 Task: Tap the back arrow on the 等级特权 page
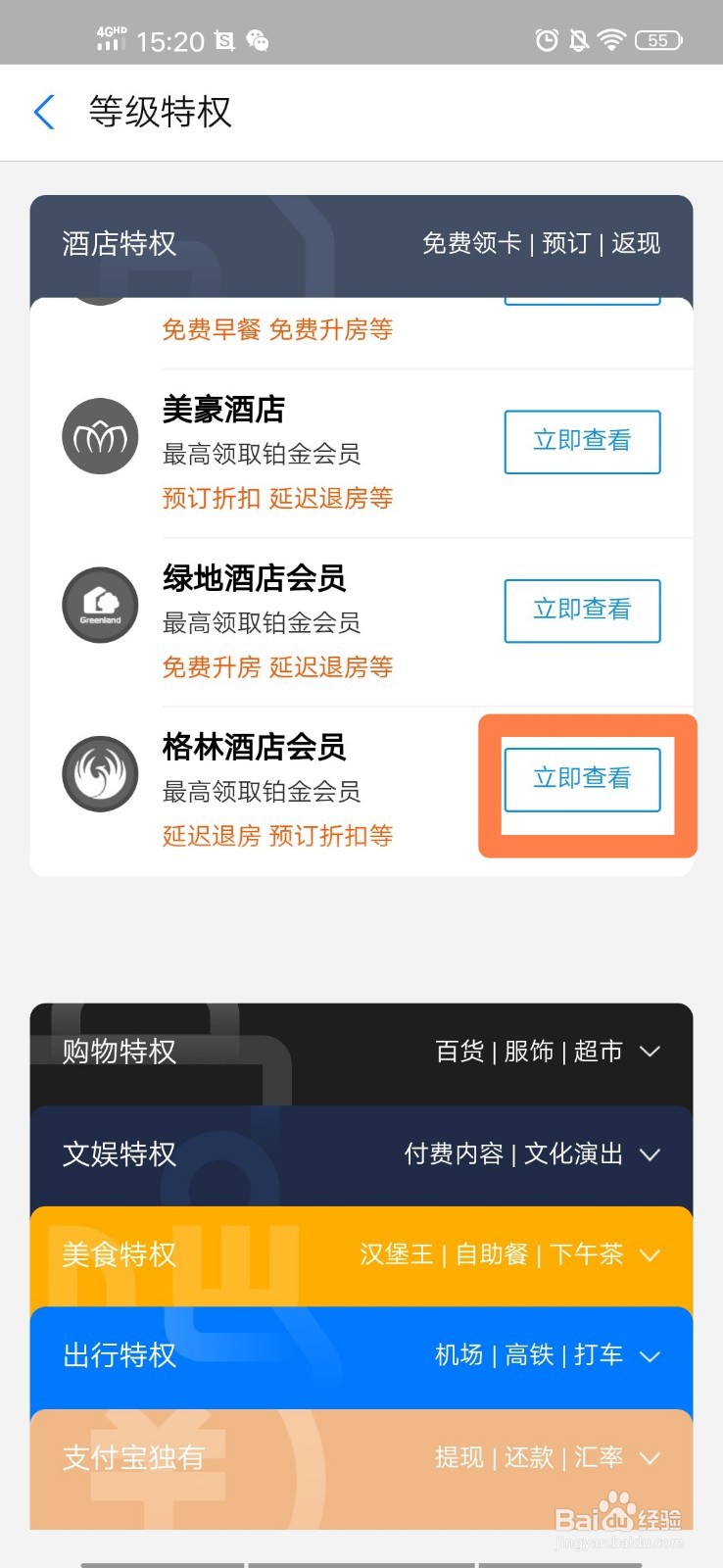(43, 112)
